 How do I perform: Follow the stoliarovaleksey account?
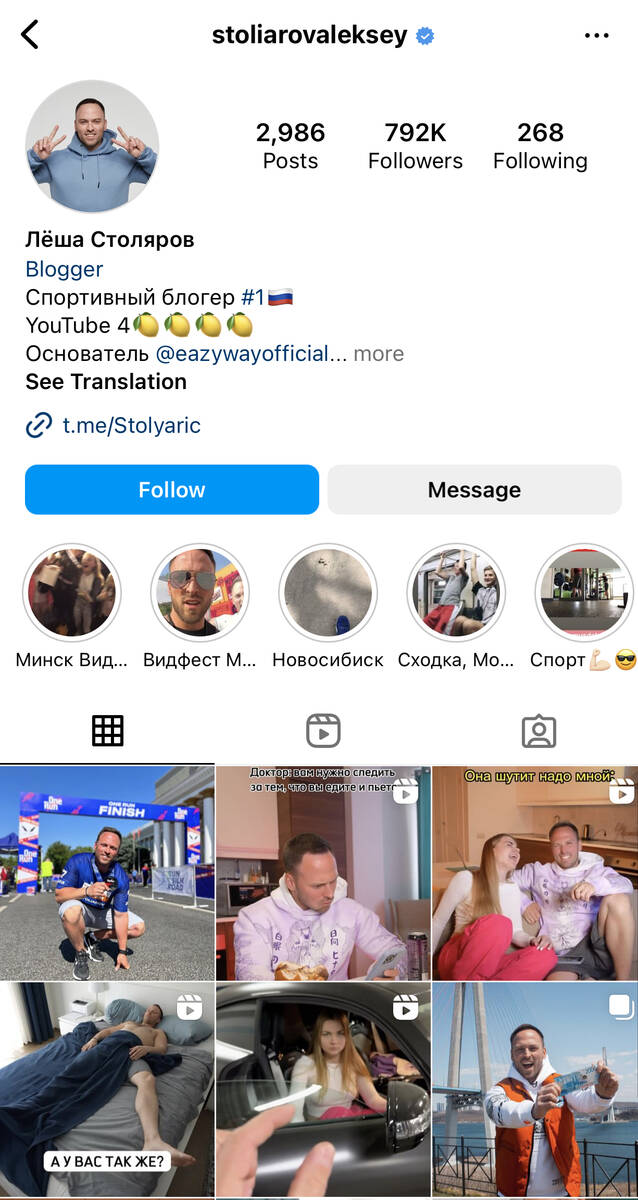[172, 490]
